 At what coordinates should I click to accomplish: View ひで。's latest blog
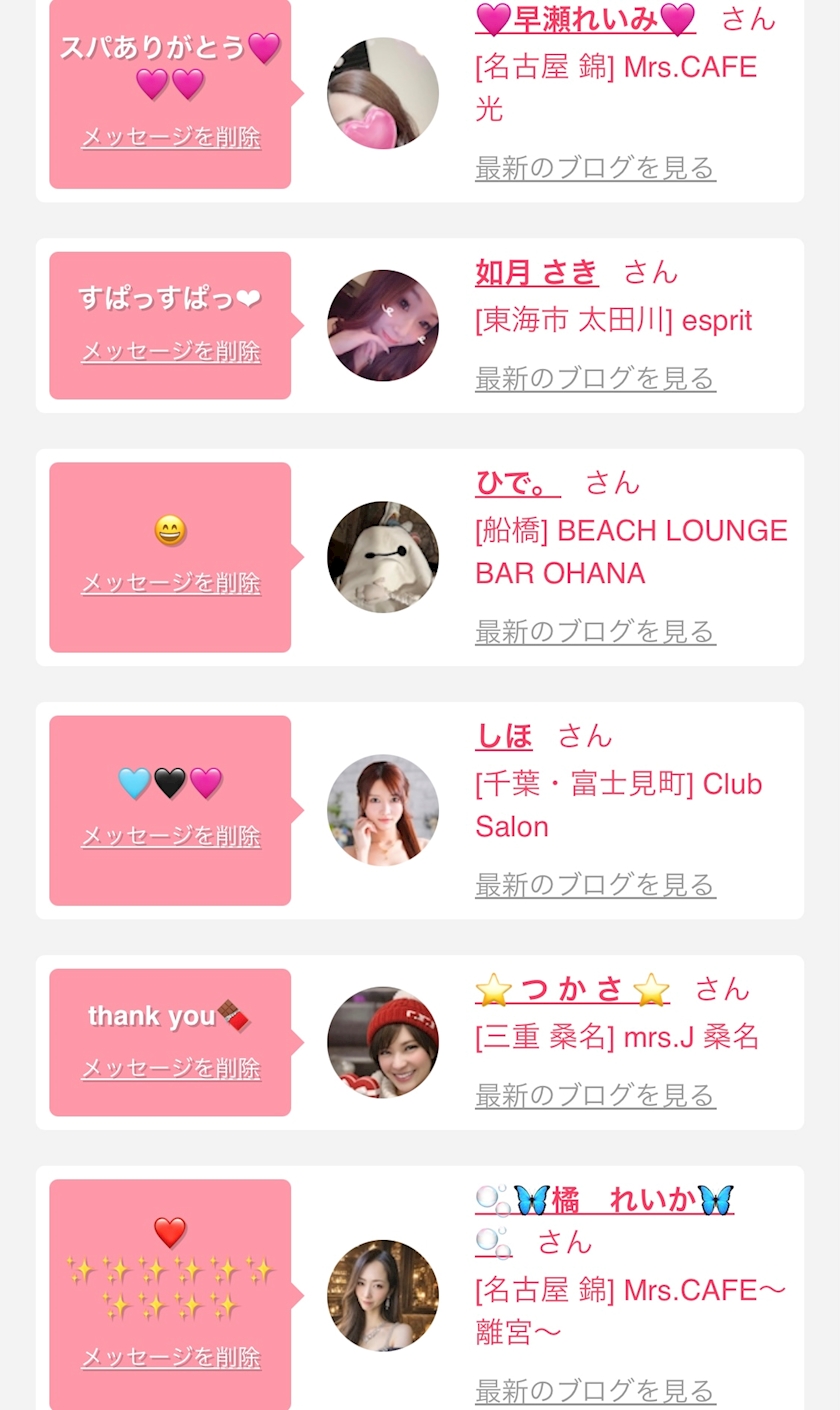[595, 632]
